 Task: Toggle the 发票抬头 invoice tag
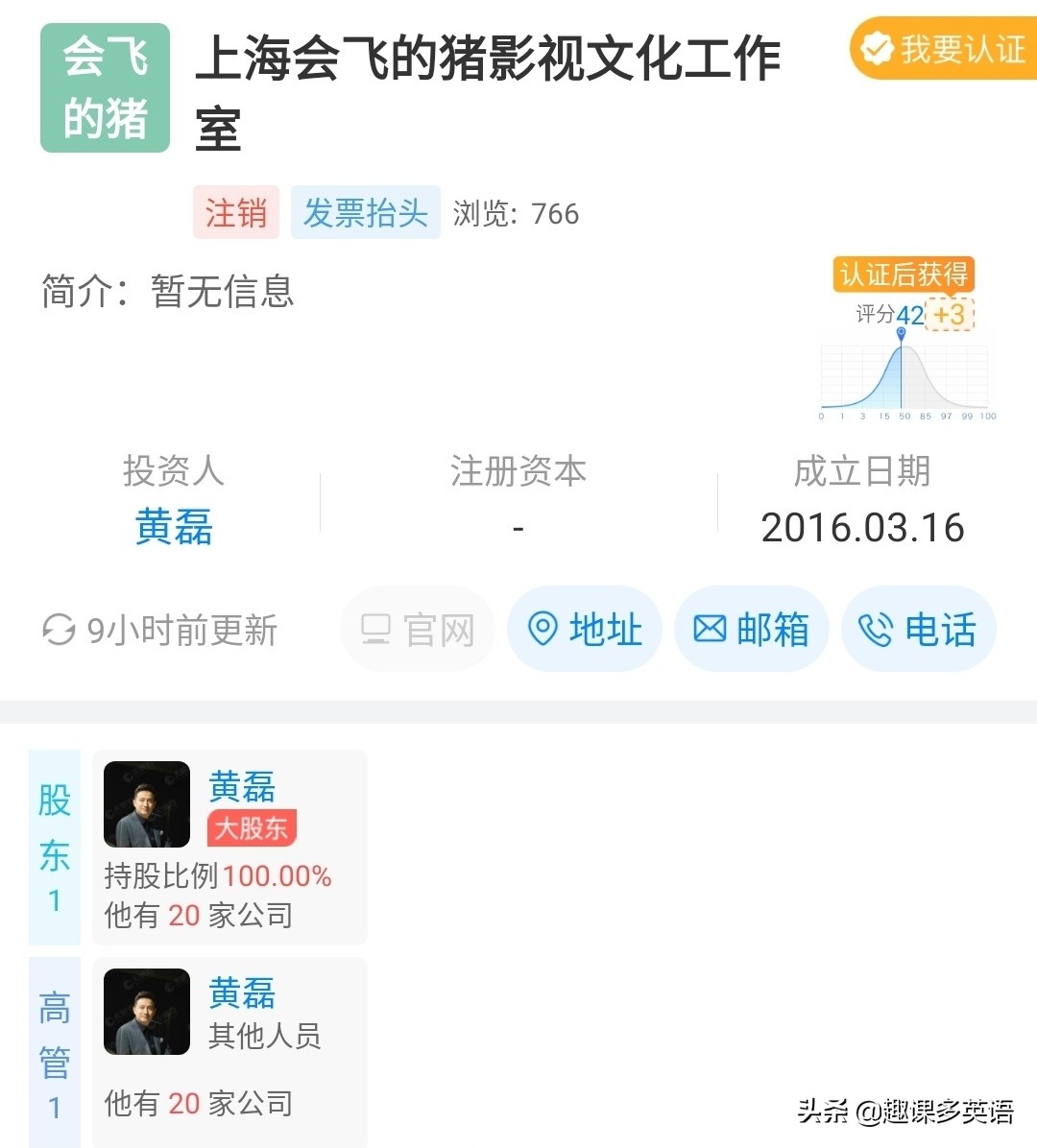(365, 212)
